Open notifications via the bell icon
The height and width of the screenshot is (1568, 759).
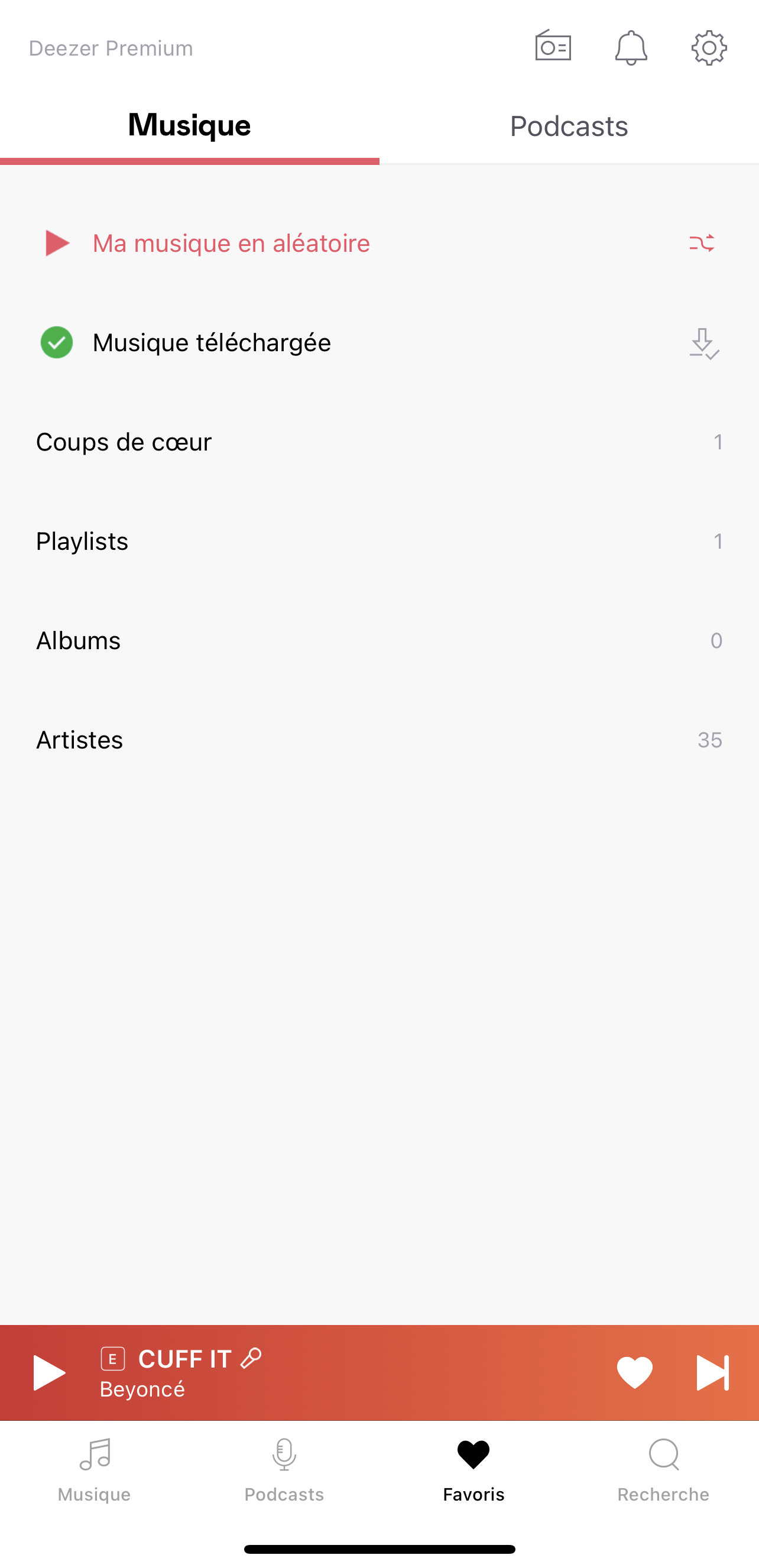[631, 47]
